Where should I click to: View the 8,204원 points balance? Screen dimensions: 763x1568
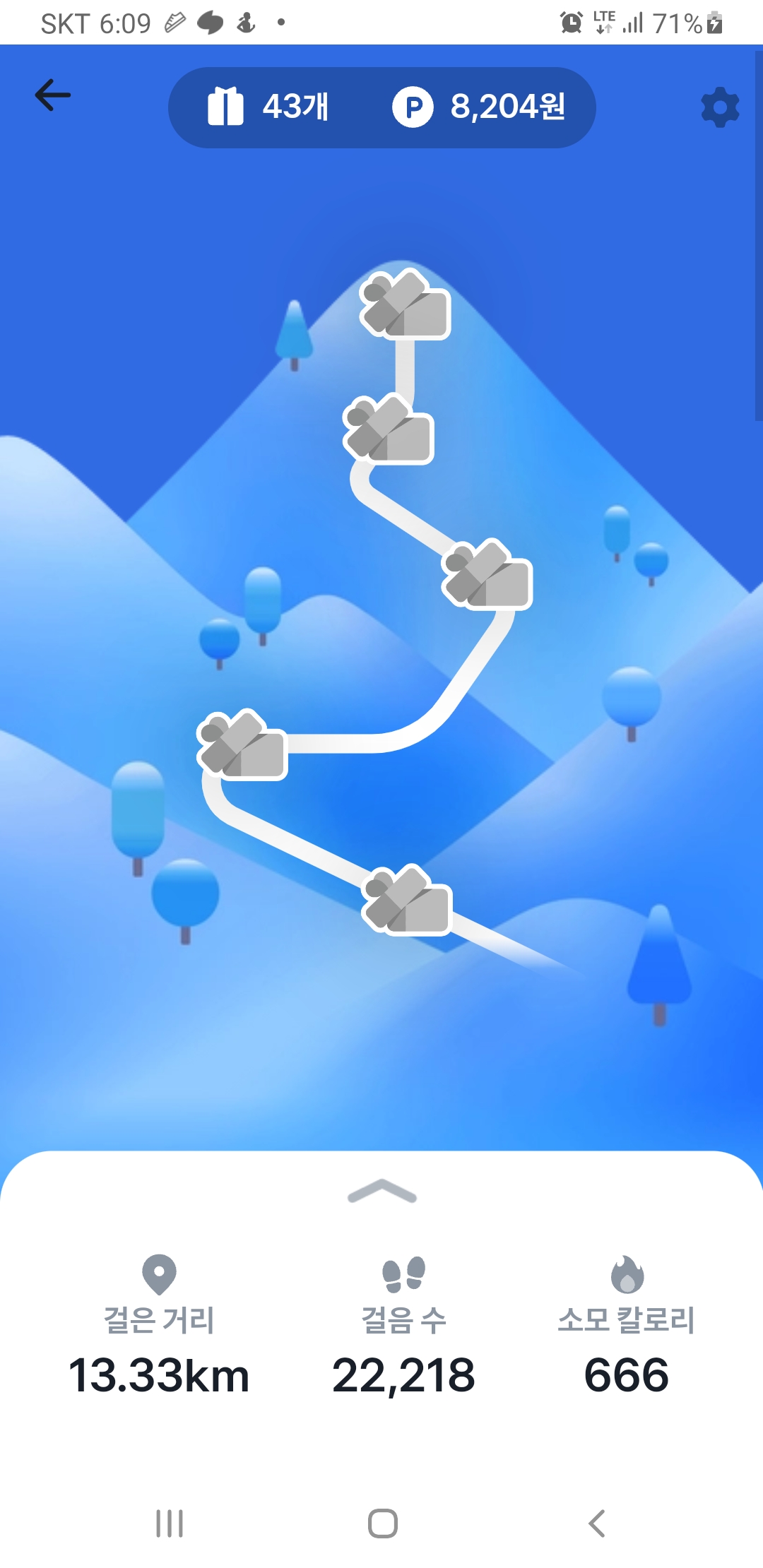click(479, 107)
